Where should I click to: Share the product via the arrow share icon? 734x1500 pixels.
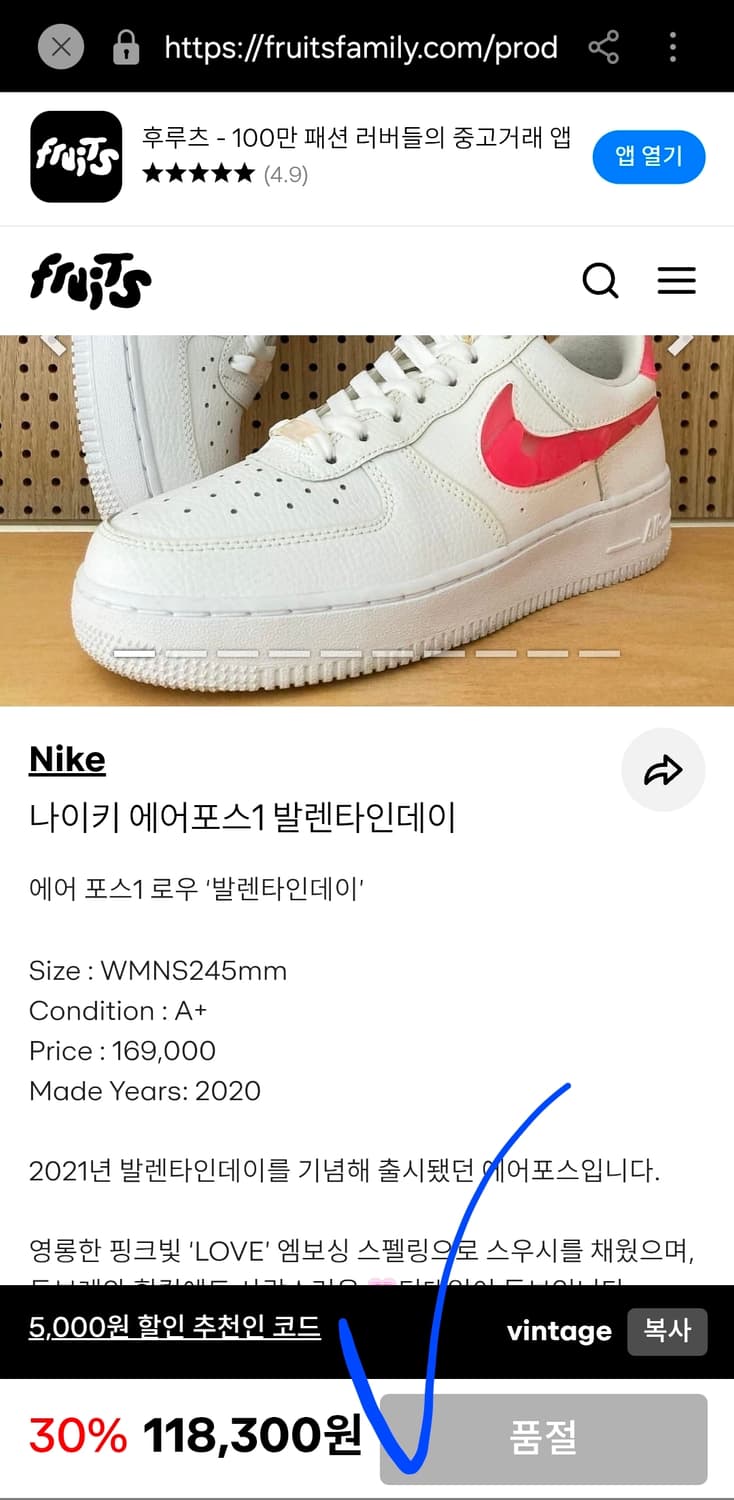pyautogui.click(x=663, y=770)
